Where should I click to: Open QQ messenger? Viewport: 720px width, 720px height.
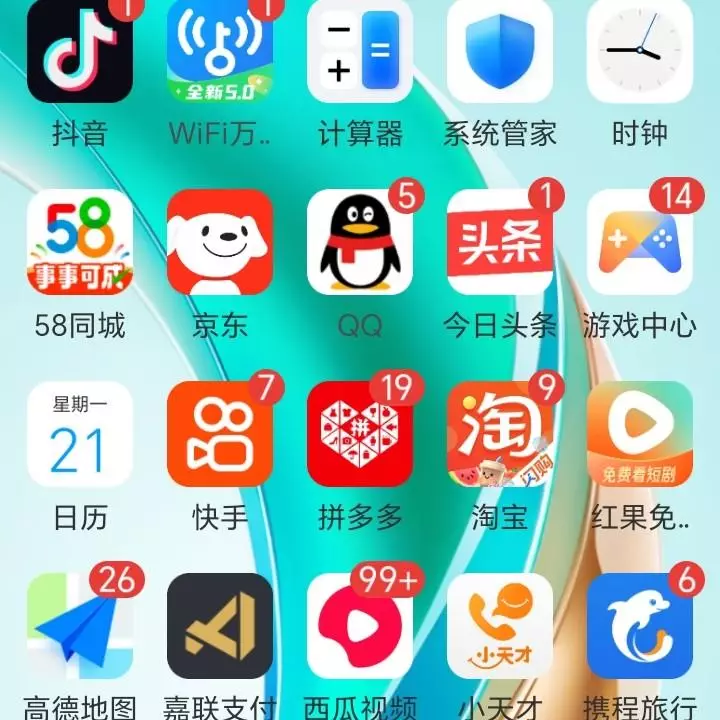(360, 243)
